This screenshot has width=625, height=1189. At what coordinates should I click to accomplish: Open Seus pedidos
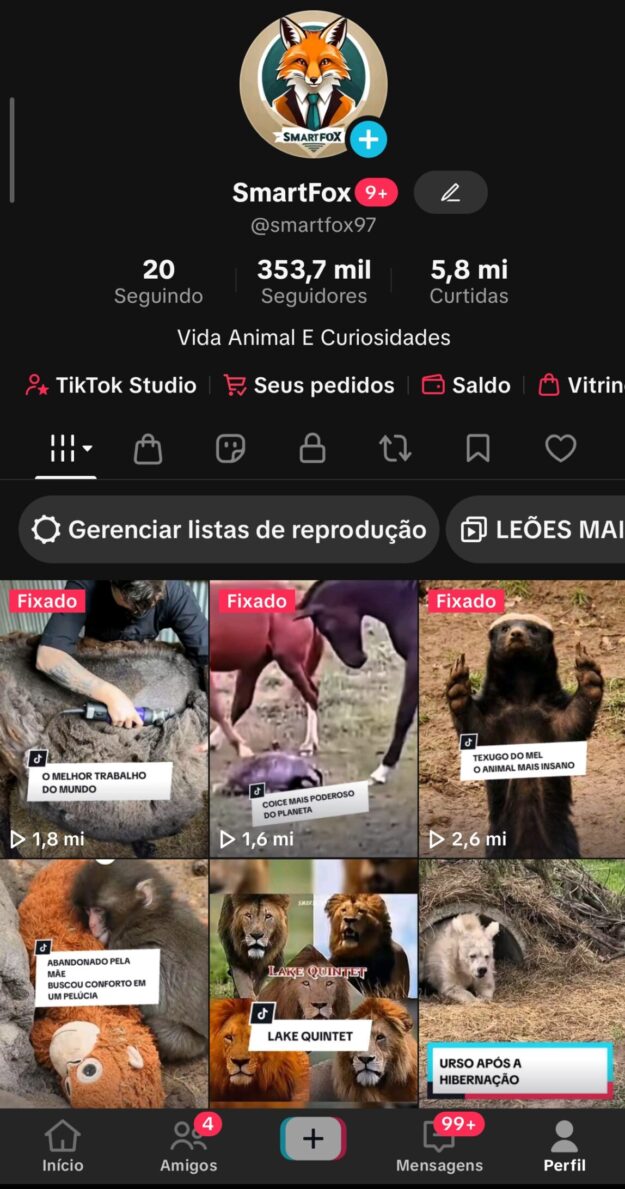(x=309, y=385)
